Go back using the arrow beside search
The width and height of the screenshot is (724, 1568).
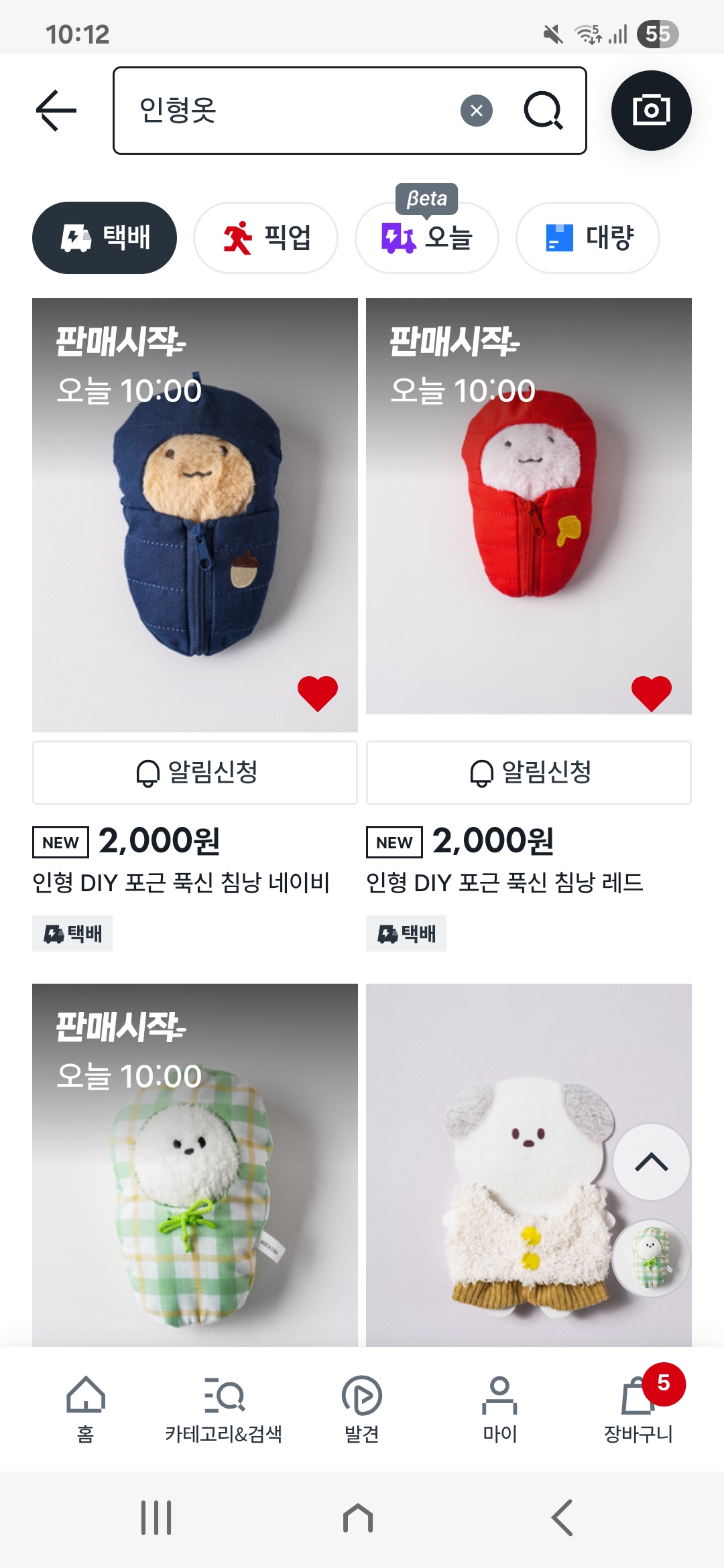click(x=56, y=111)
